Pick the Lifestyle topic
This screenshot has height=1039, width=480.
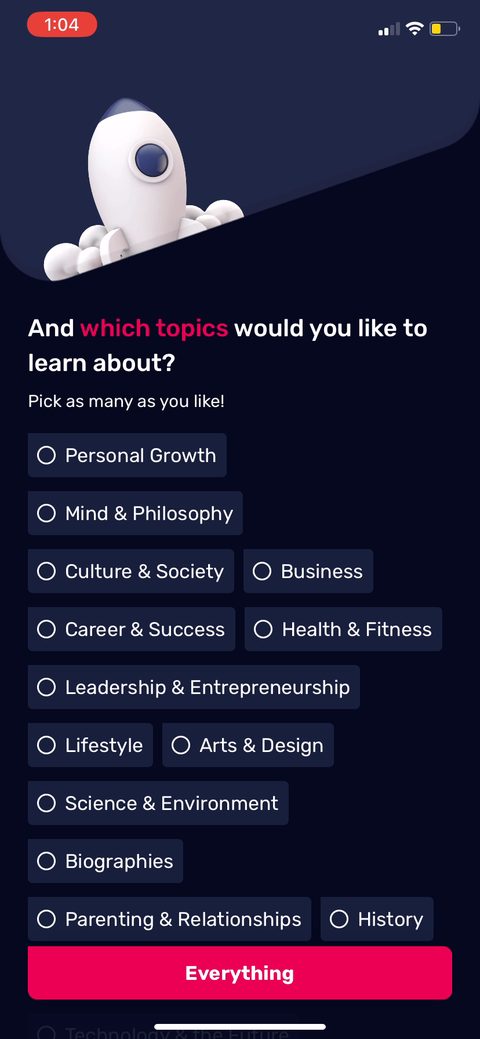tap(90, 745)
